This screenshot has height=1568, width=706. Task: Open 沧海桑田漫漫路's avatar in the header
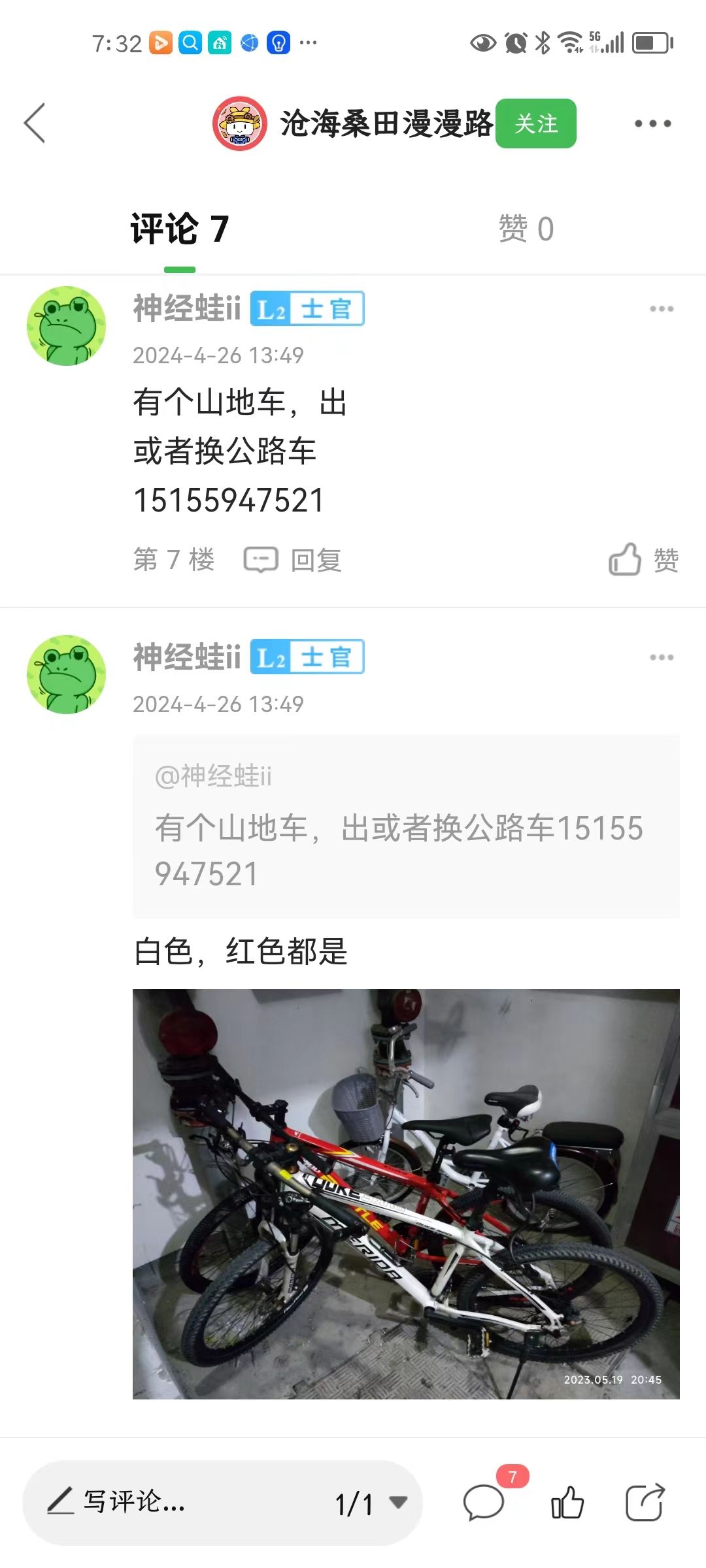point(240,123)
